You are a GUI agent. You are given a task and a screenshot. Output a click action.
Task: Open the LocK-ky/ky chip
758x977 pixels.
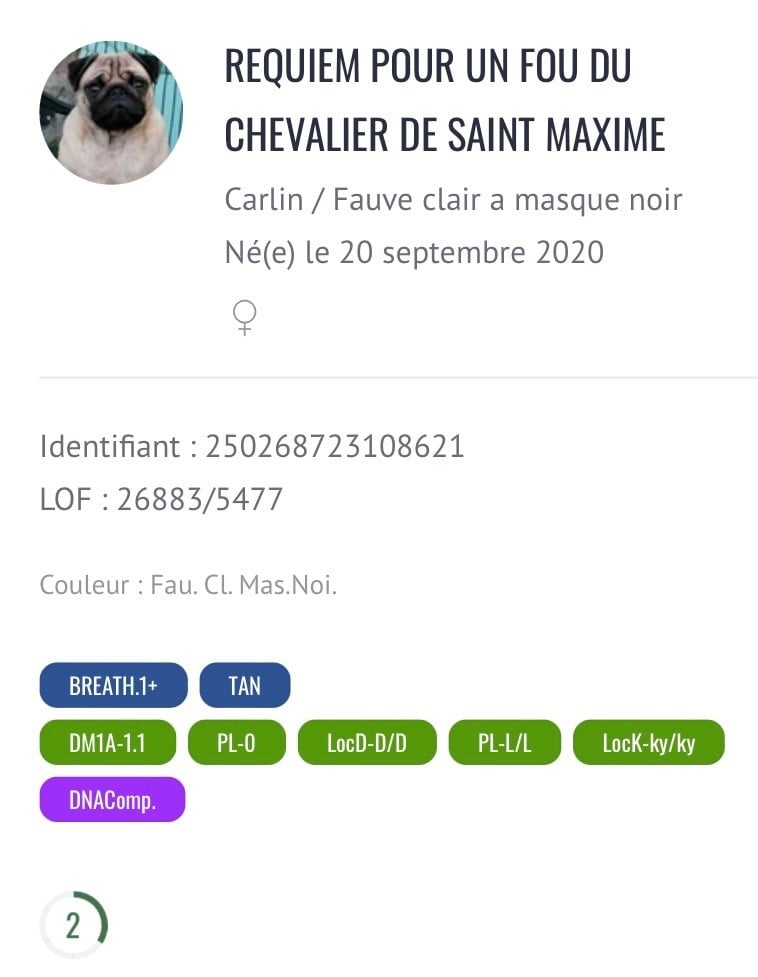[x=648, y=743]
